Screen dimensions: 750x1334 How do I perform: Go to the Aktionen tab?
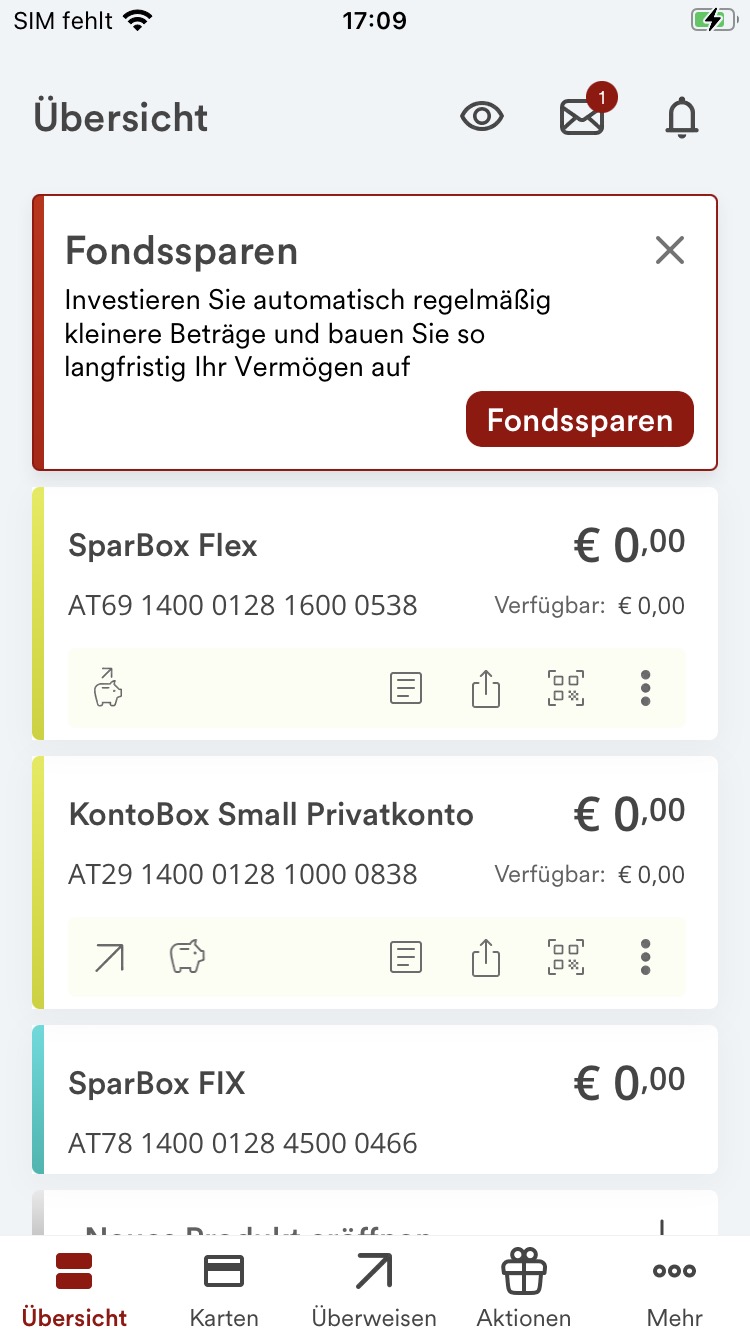click(524, 1289)
